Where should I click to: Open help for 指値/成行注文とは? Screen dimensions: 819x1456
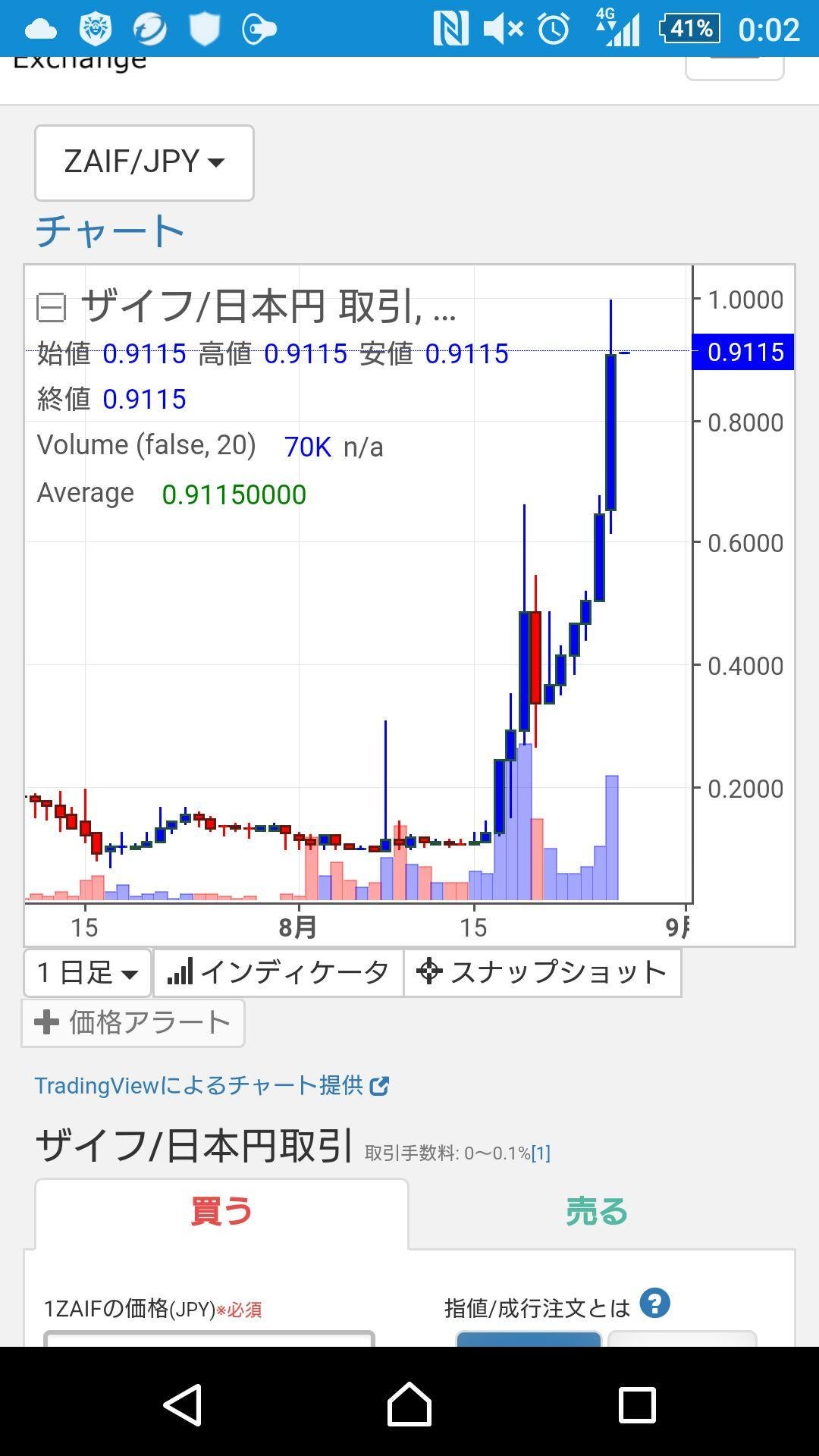tap(655, 1304)
